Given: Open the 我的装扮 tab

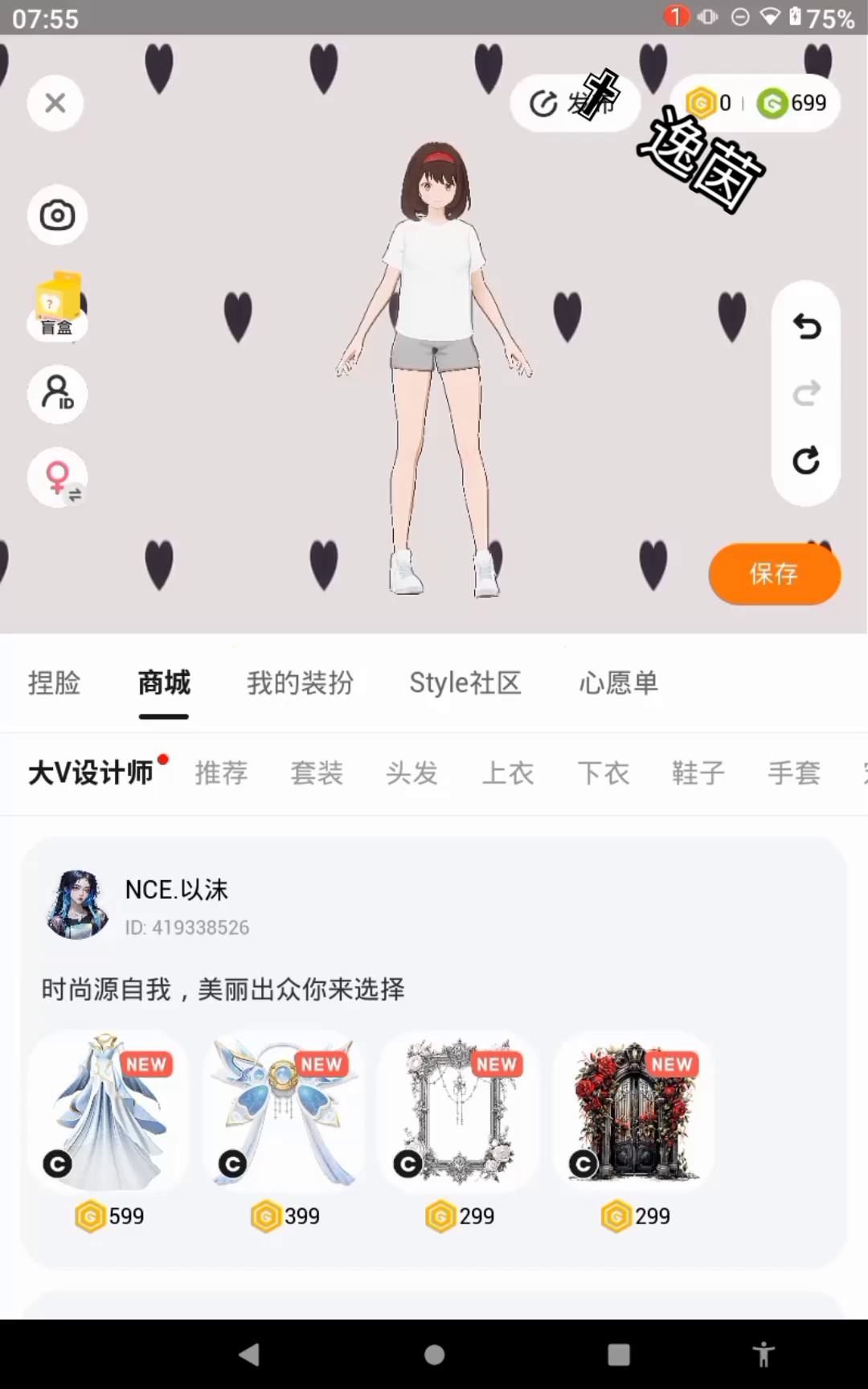Looking at the screenshot, I should (300, 683).
